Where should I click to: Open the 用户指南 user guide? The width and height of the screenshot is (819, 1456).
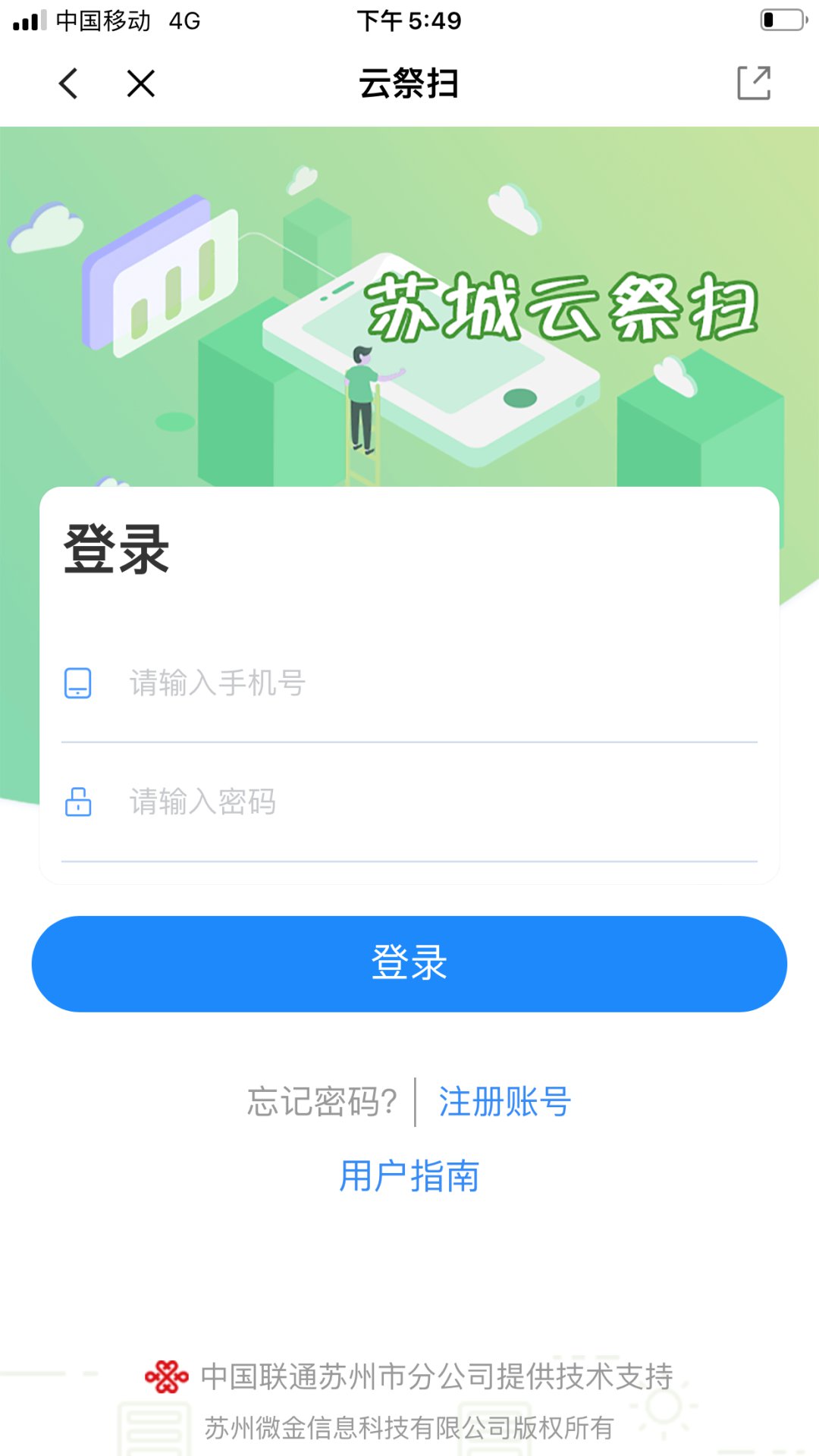(x=409, y=1176)
